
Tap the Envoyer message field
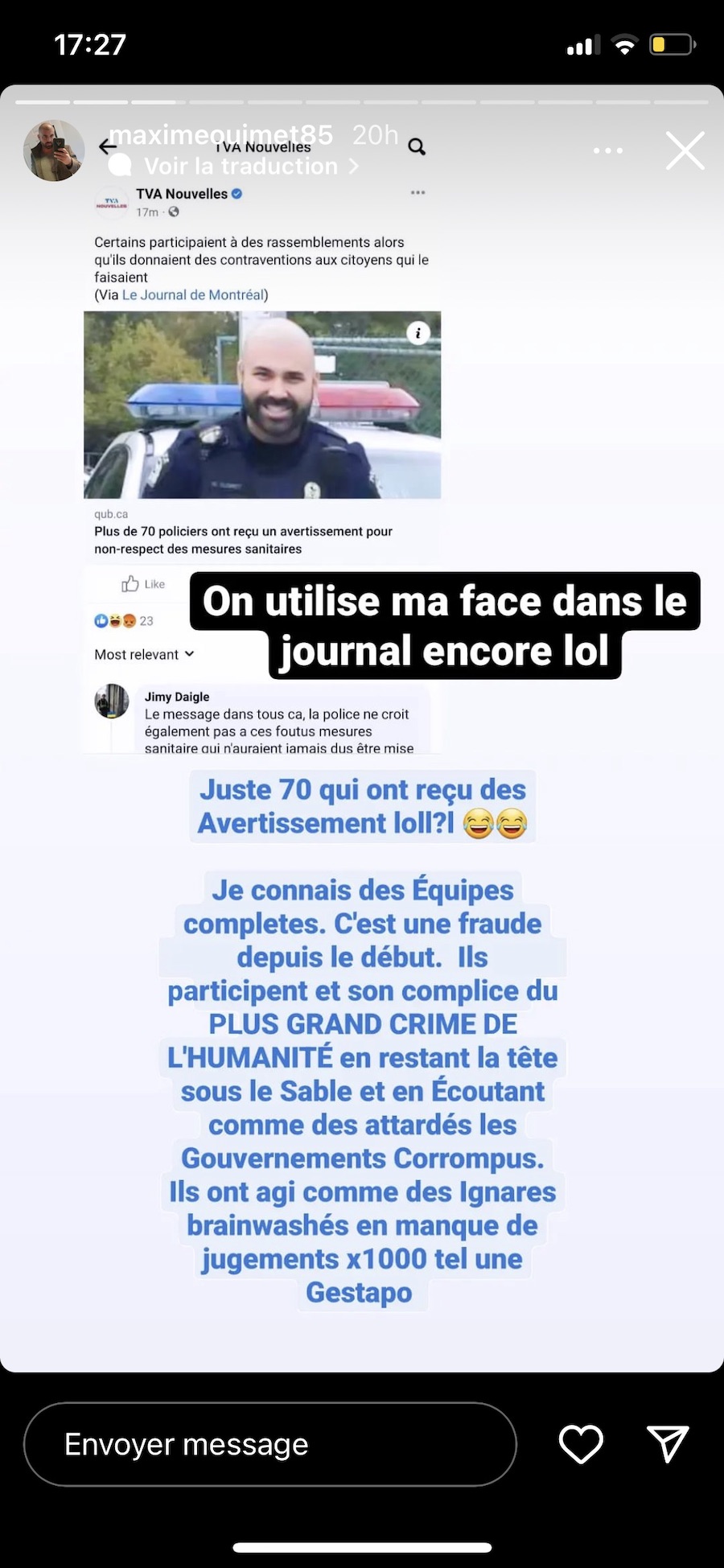pyautogui.click(x=269, y=1444)
